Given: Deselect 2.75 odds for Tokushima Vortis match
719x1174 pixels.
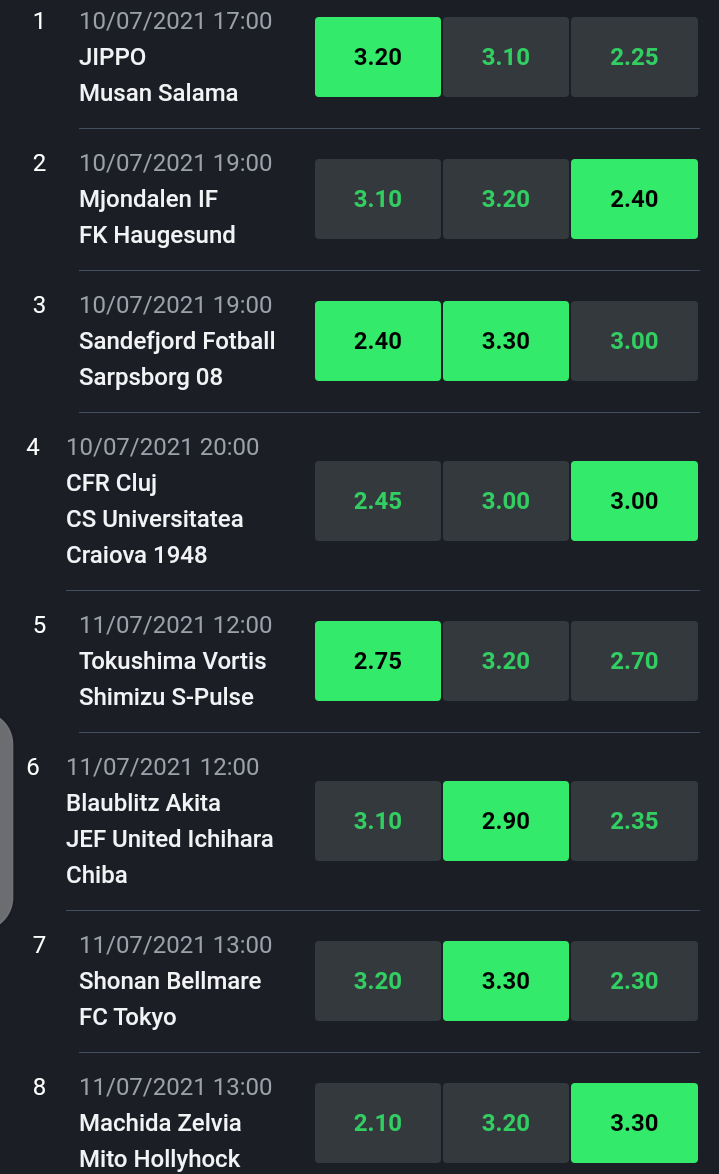Looking at the screenshot, I should (378, 661).
